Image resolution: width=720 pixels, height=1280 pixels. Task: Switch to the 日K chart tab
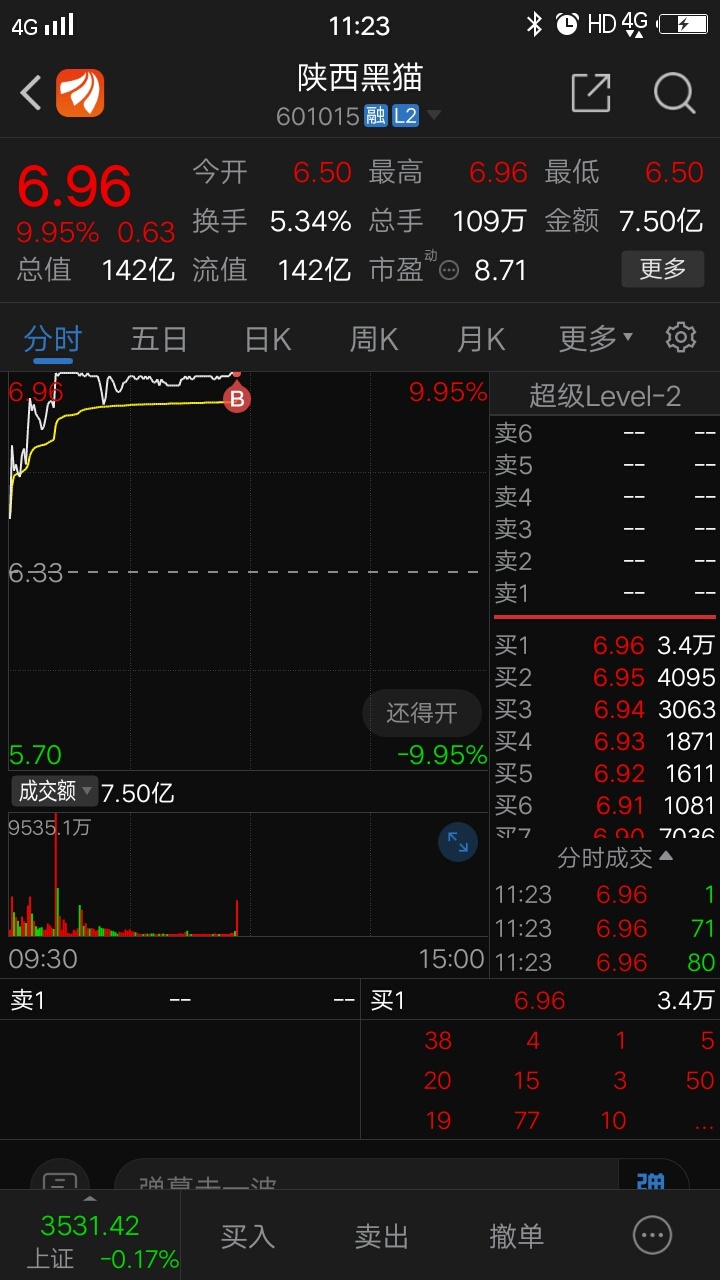268,339
